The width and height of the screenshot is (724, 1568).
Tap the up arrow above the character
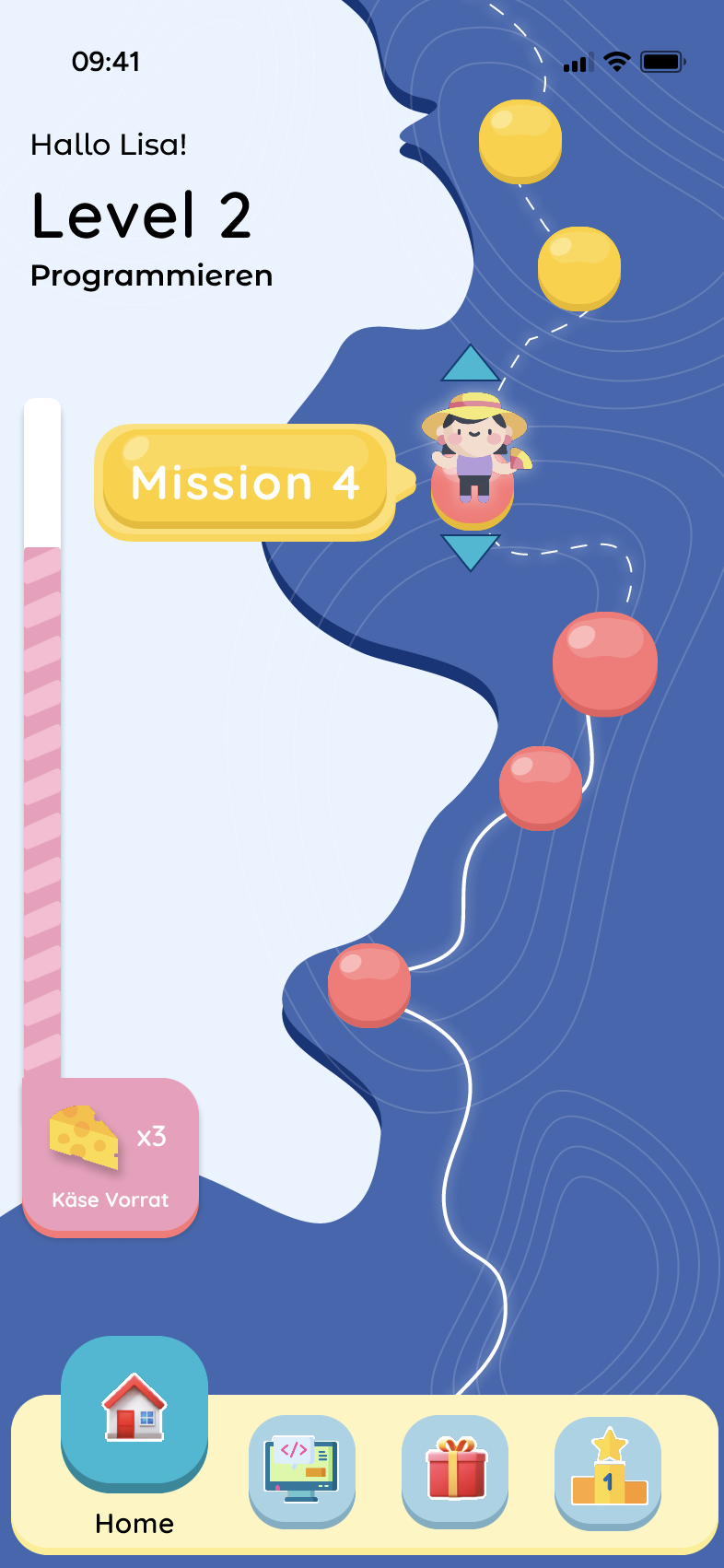tap(470, 366)
